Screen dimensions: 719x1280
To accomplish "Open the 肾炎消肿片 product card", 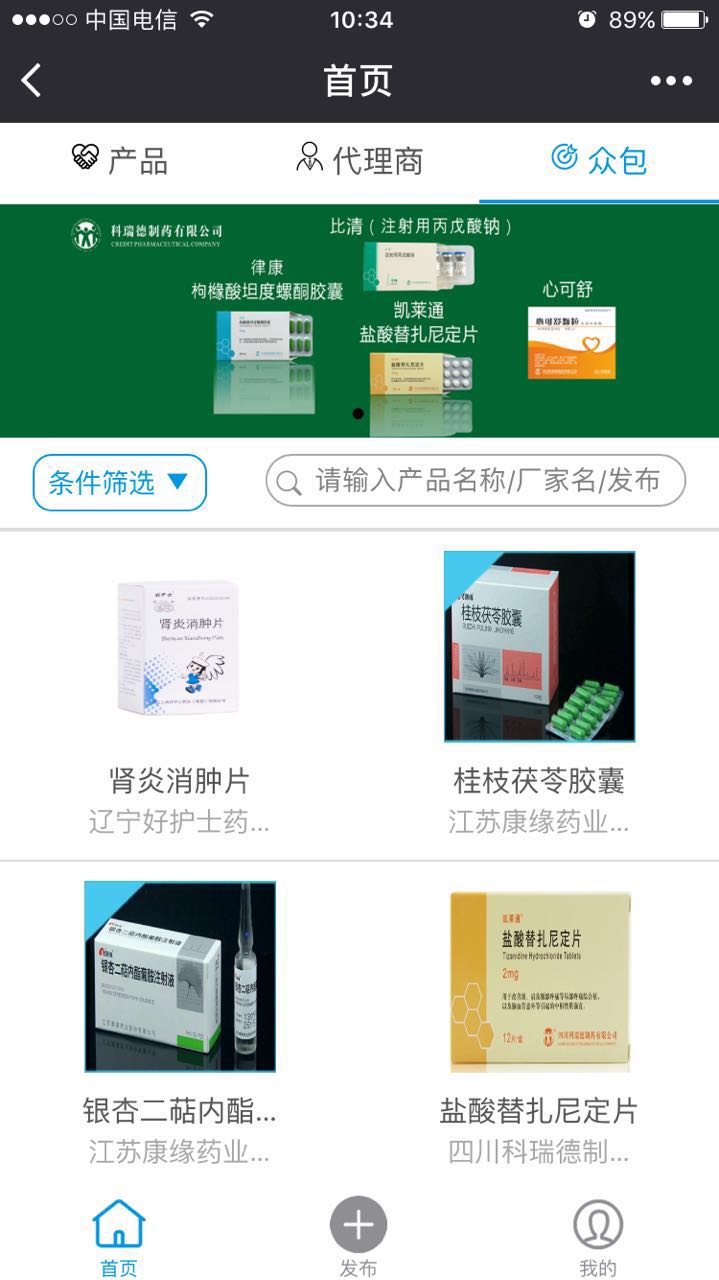I will coord(179,690).
